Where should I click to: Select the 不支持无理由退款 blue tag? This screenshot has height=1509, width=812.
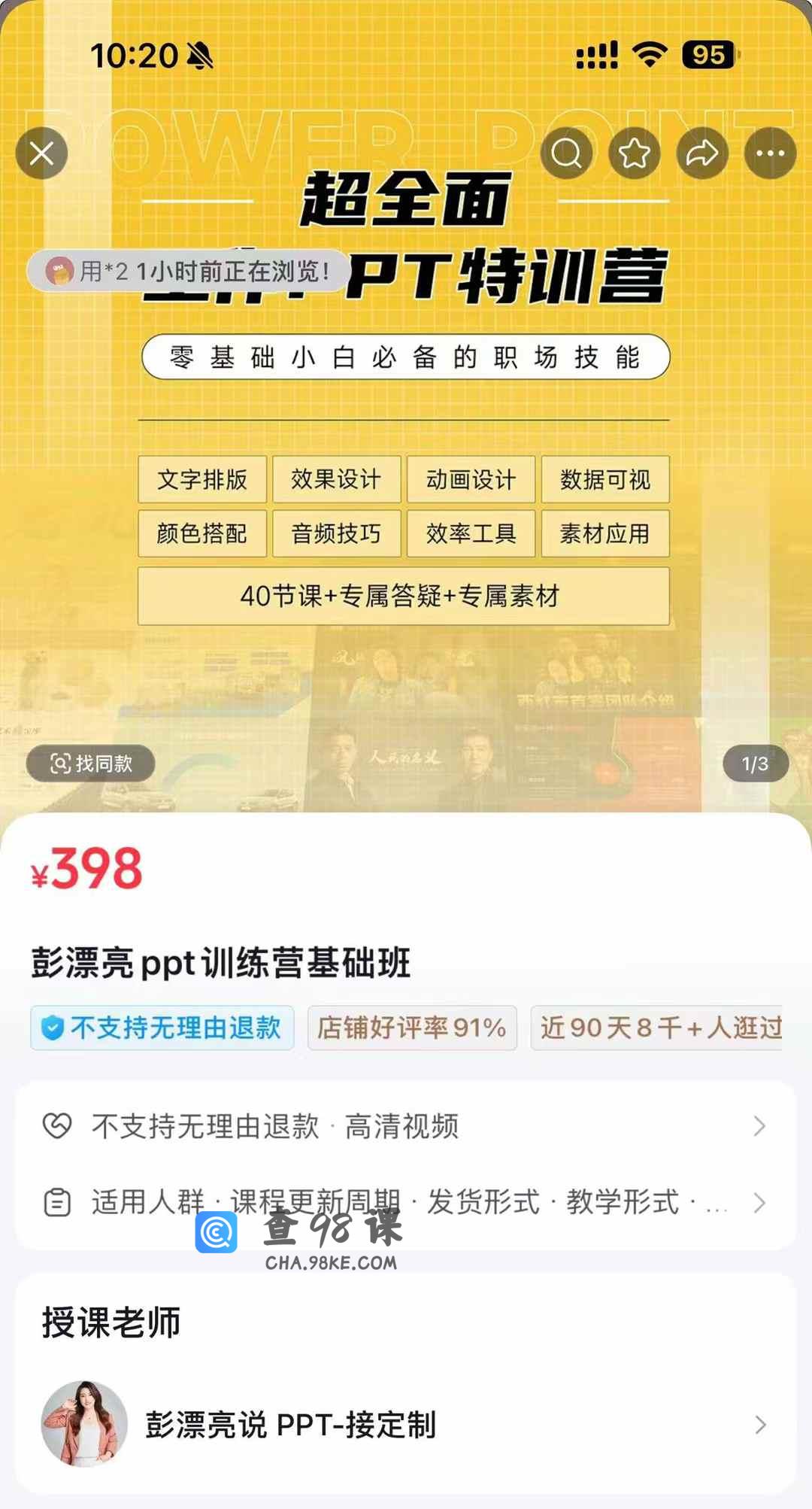162,1028
